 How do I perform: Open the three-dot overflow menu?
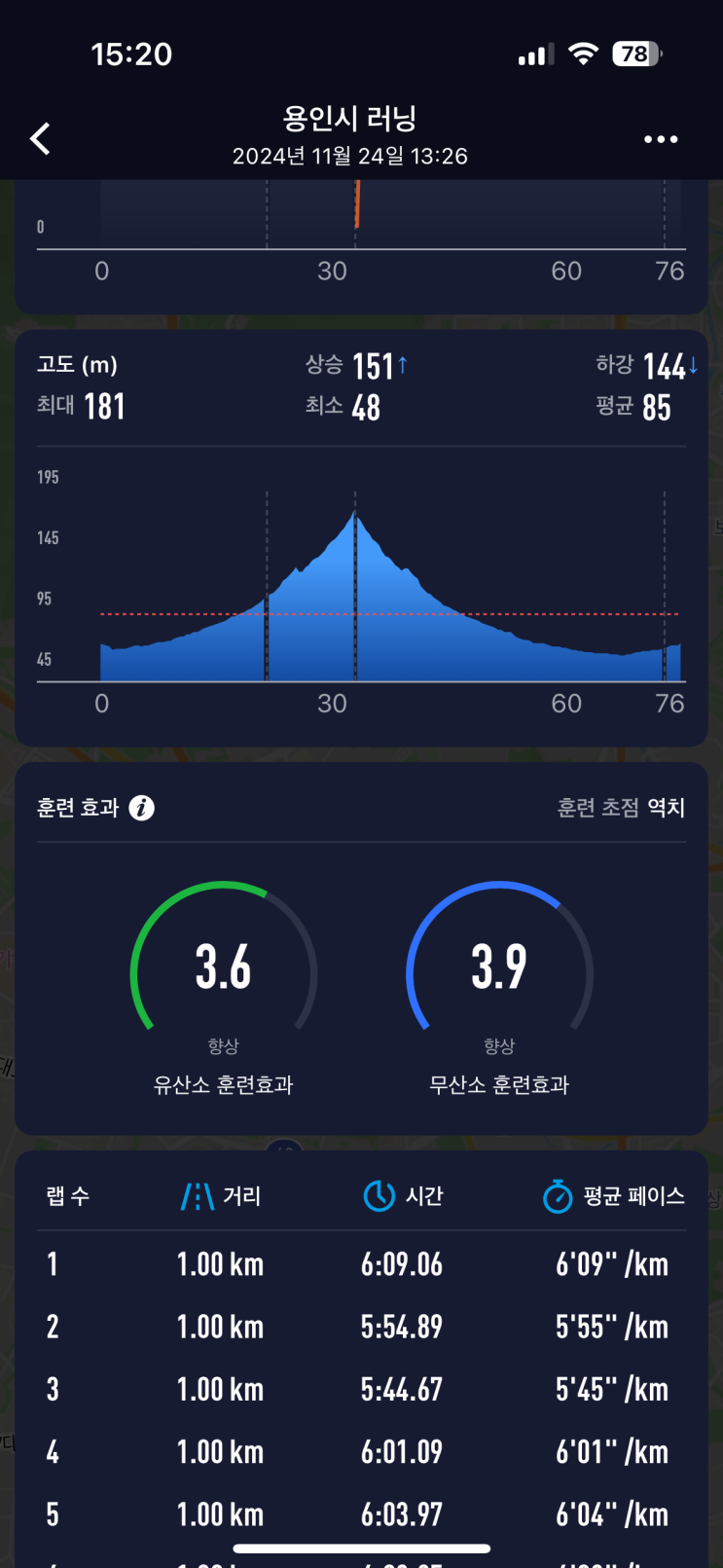click(661, 139)
